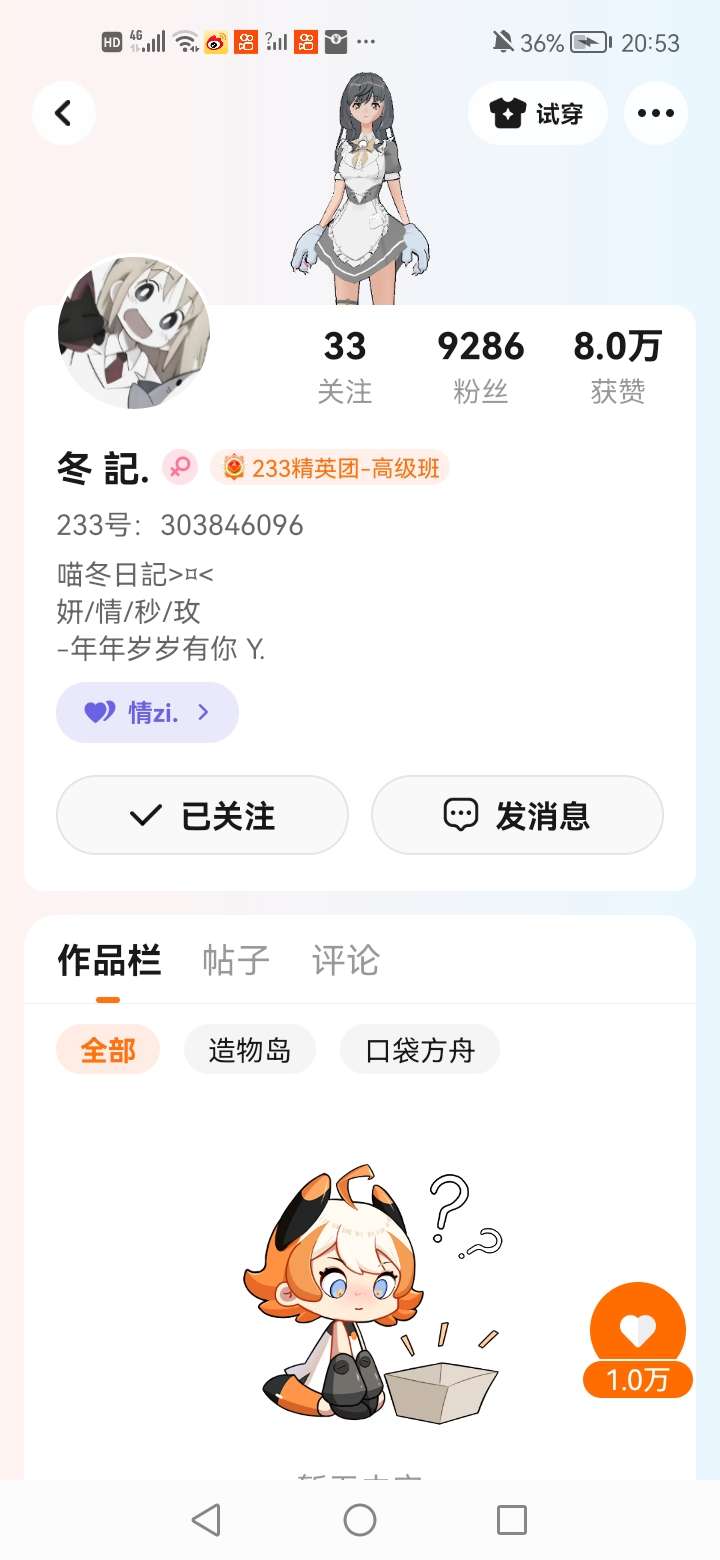Switch to the 评论 tab
This screenshot has width=720, height=1560.
[x=346, y=960]
